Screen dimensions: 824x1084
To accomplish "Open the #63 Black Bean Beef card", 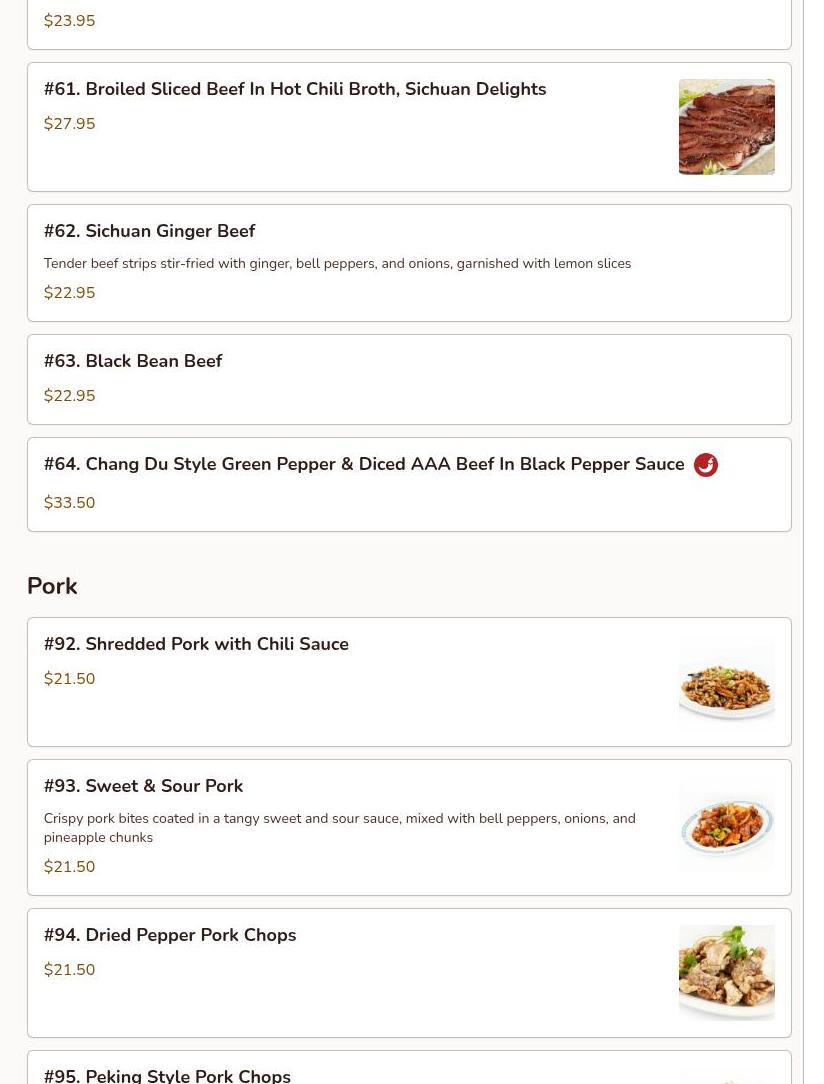I will pyautogui.click(x=133, y=362).
